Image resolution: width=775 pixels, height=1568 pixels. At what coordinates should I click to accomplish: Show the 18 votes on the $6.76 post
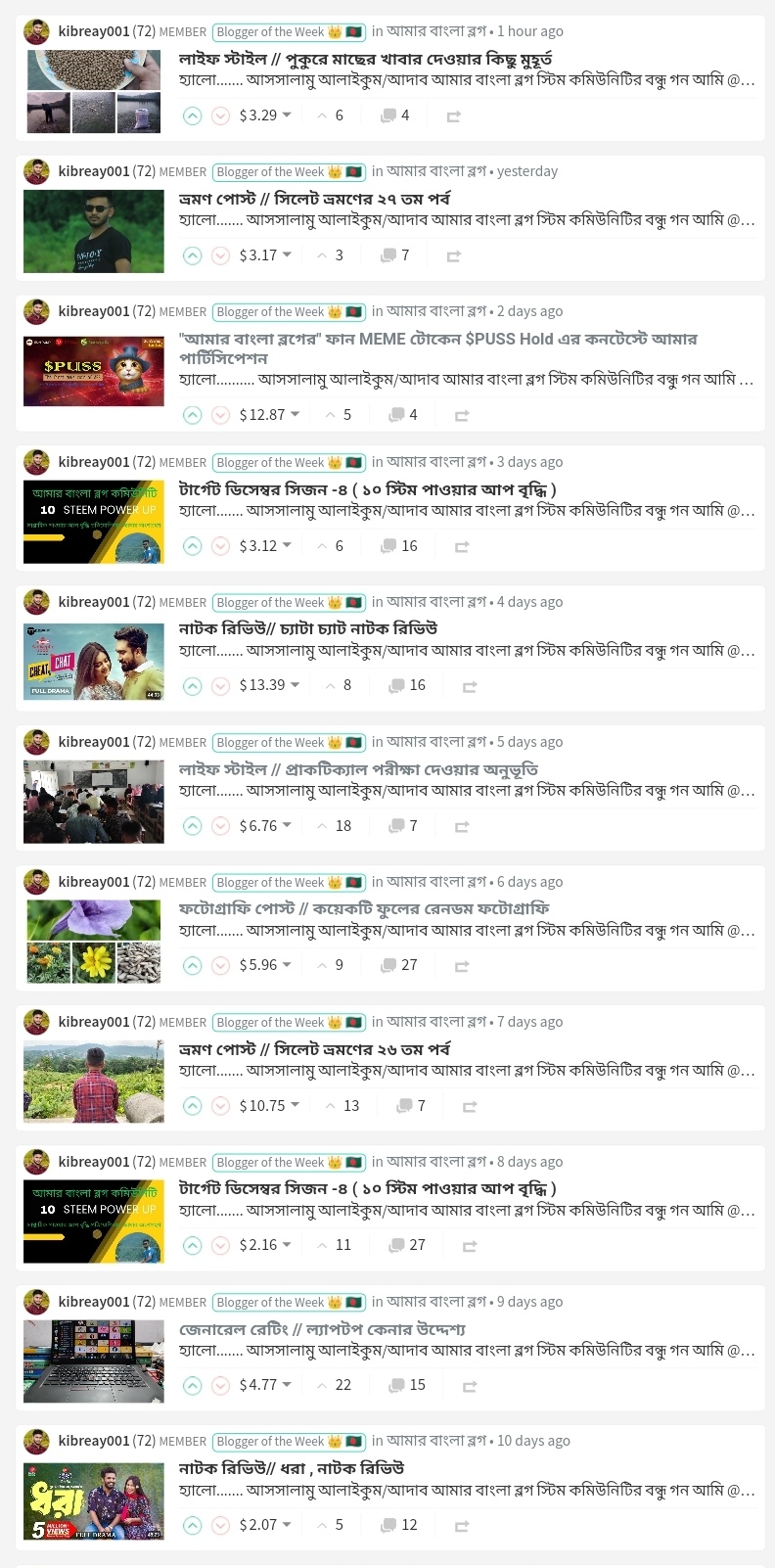[x=334, y=826]
